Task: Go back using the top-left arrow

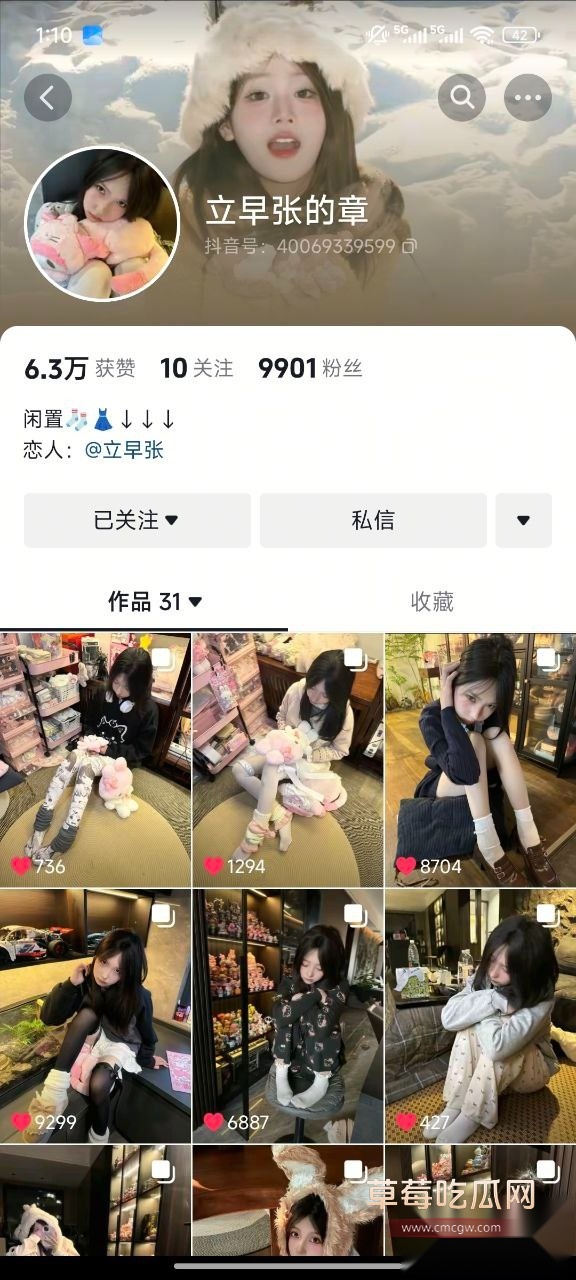Action: click(x=48, y=97)
